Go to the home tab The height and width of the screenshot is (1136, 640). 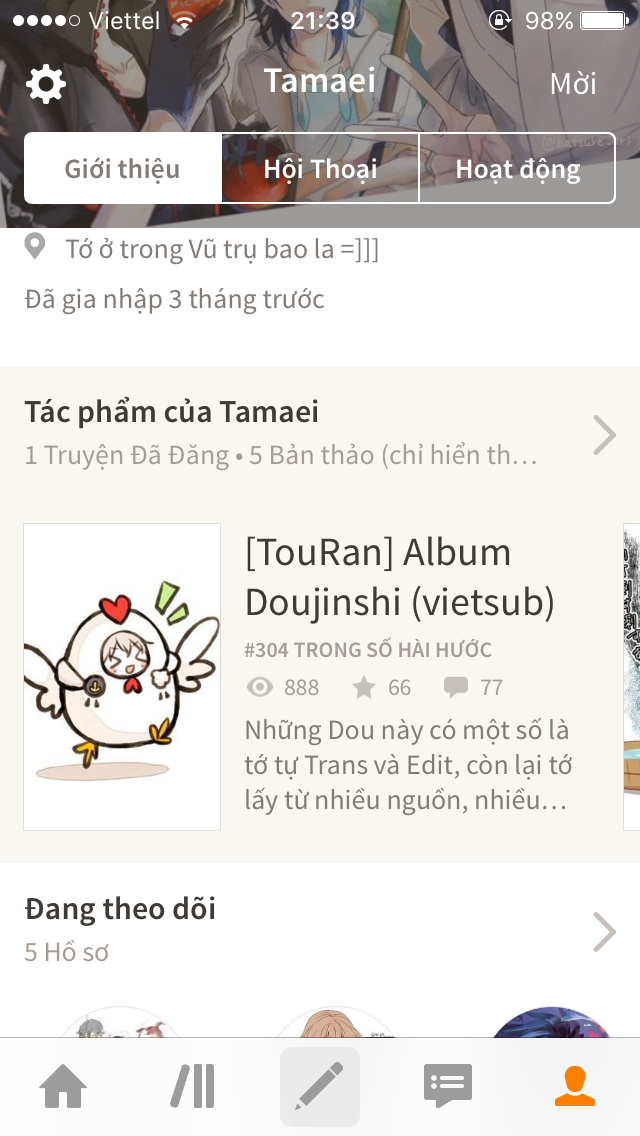point(63,1087)
